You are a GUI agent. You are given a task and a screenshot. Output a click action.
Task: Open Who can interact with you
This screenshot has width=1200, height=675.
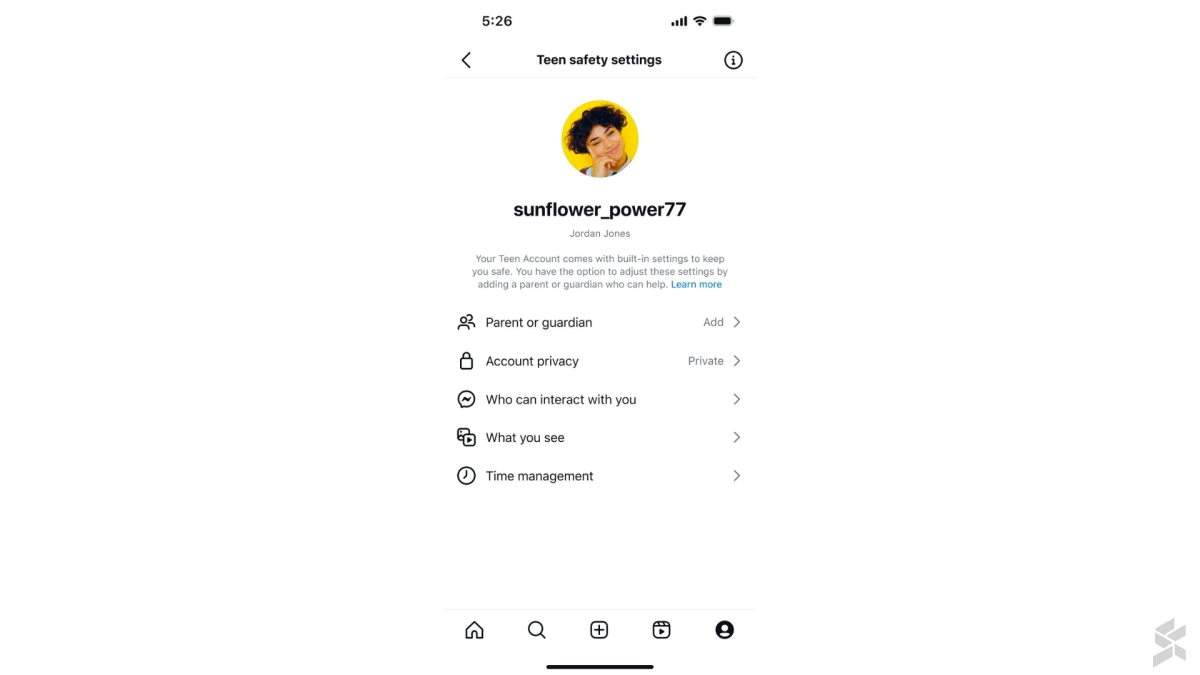599,399
